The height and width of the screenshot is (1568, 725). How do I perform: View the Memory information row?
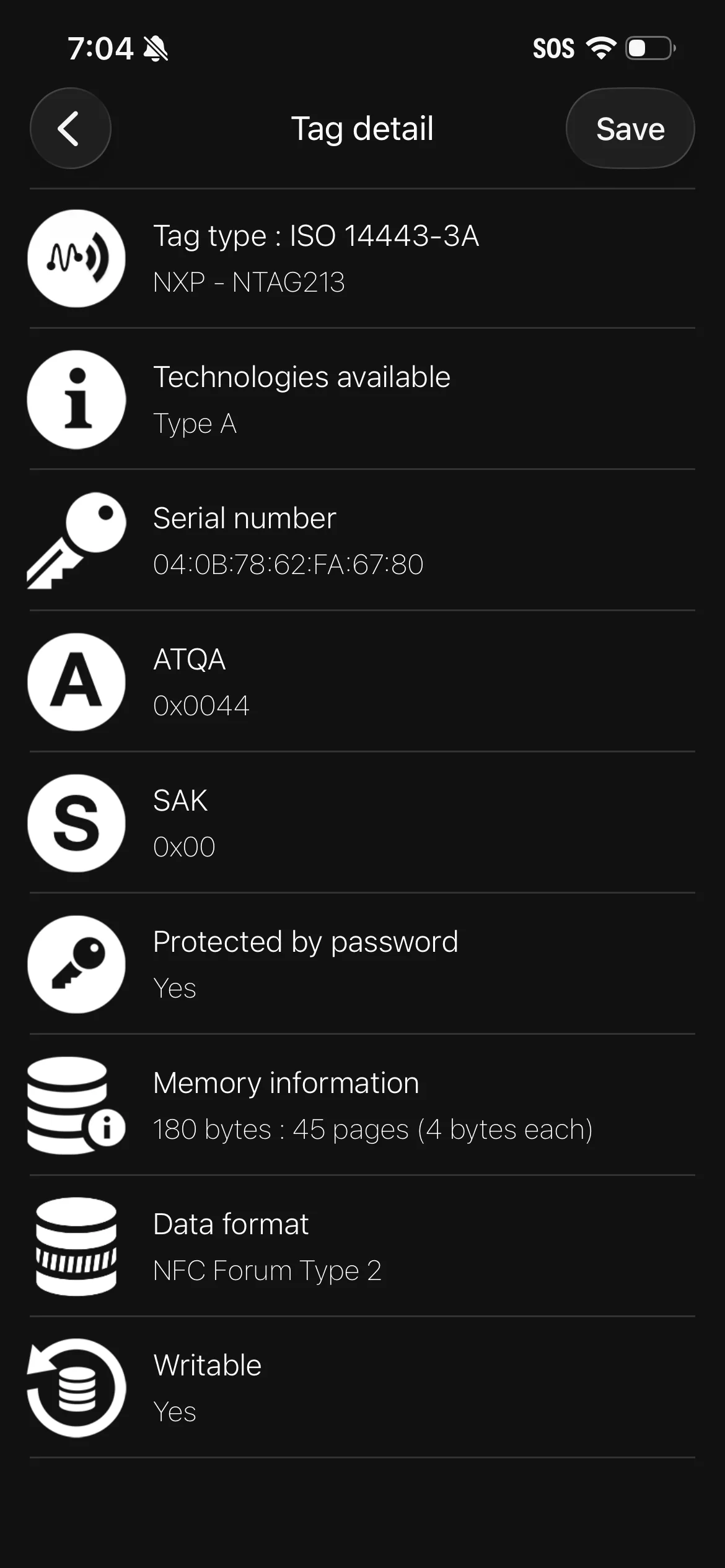[362, 1105]
